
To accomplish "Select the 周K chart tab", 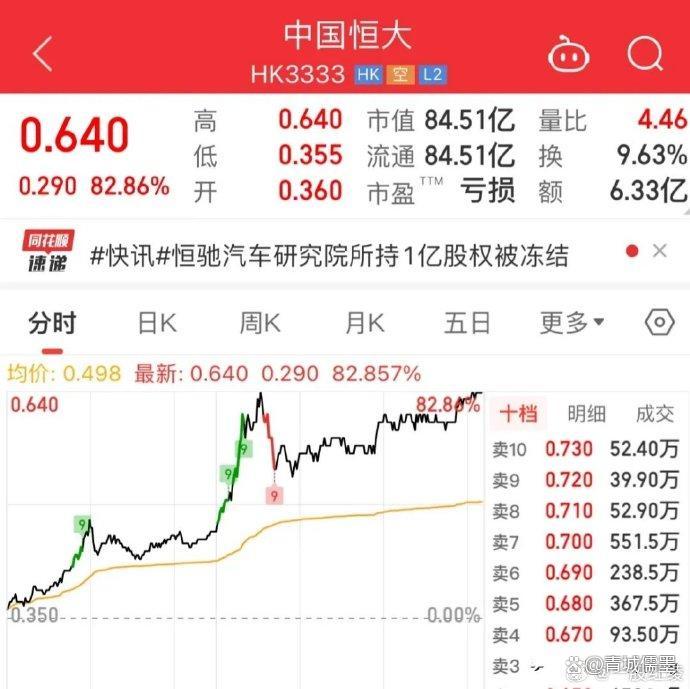I will coord(260,323).
